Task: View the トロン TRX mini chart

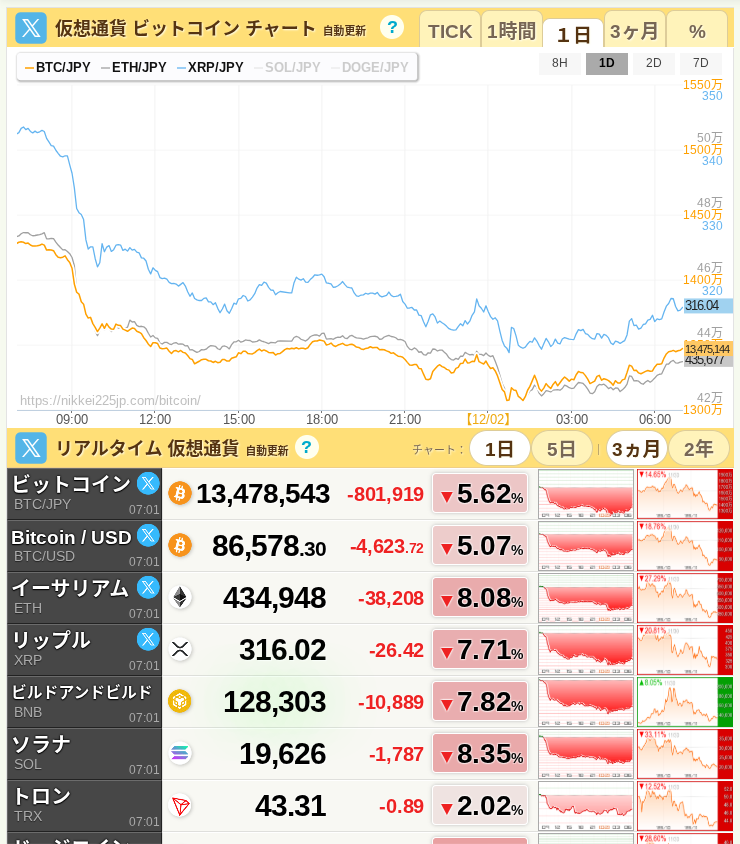Action: [585, 805]
